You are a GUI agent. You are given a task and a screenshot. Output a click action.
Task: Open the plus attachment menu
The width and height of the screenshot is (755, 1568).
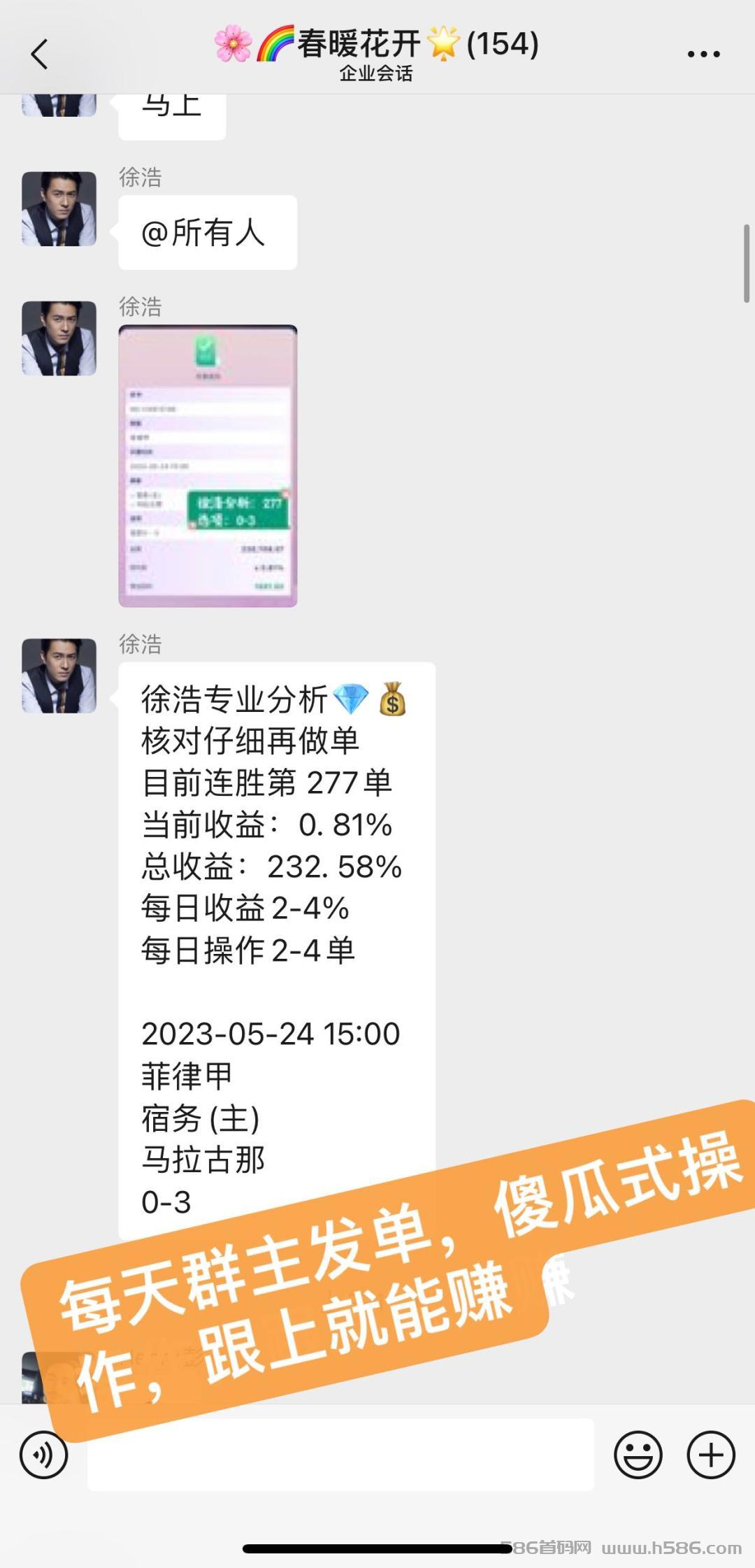pyautogui.click(x=711, y=1455)
